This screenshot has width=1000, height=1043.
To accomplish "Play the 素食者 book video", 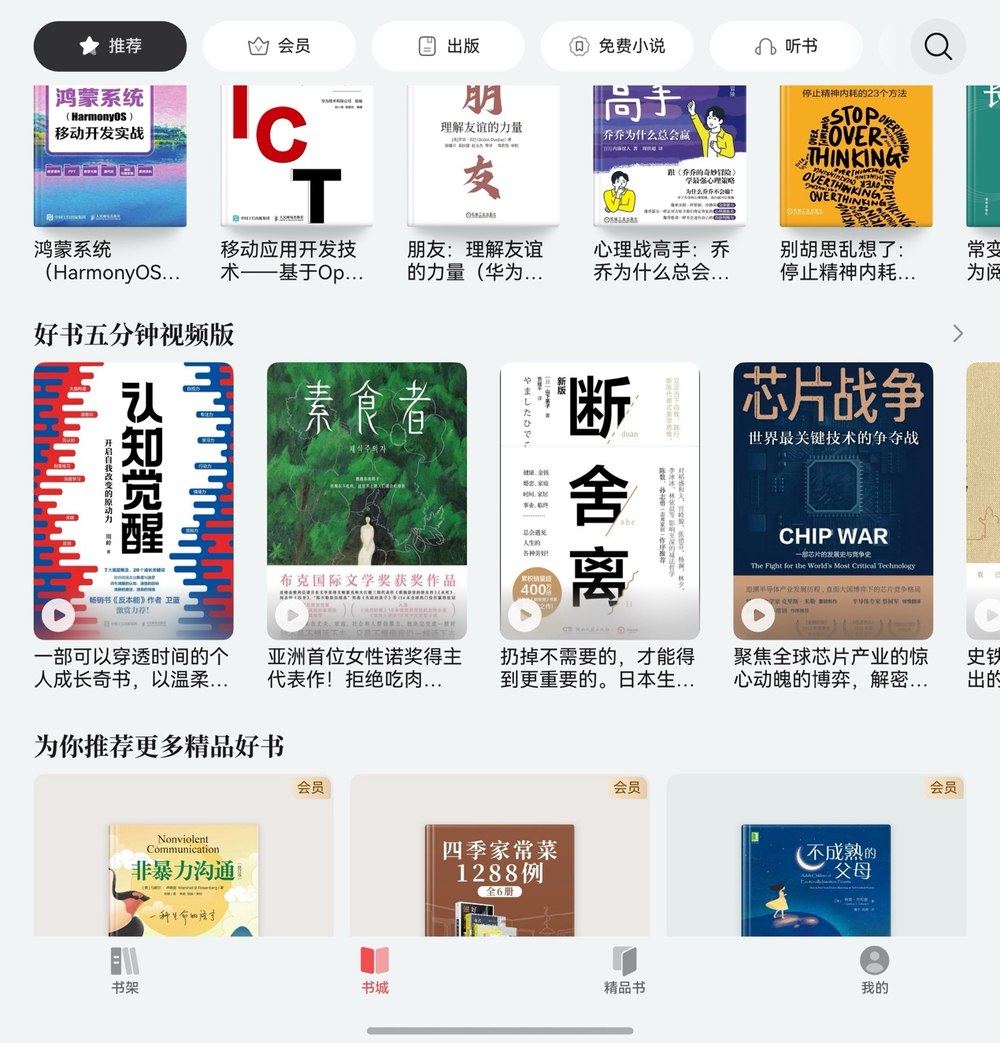I will coord(292,616).
